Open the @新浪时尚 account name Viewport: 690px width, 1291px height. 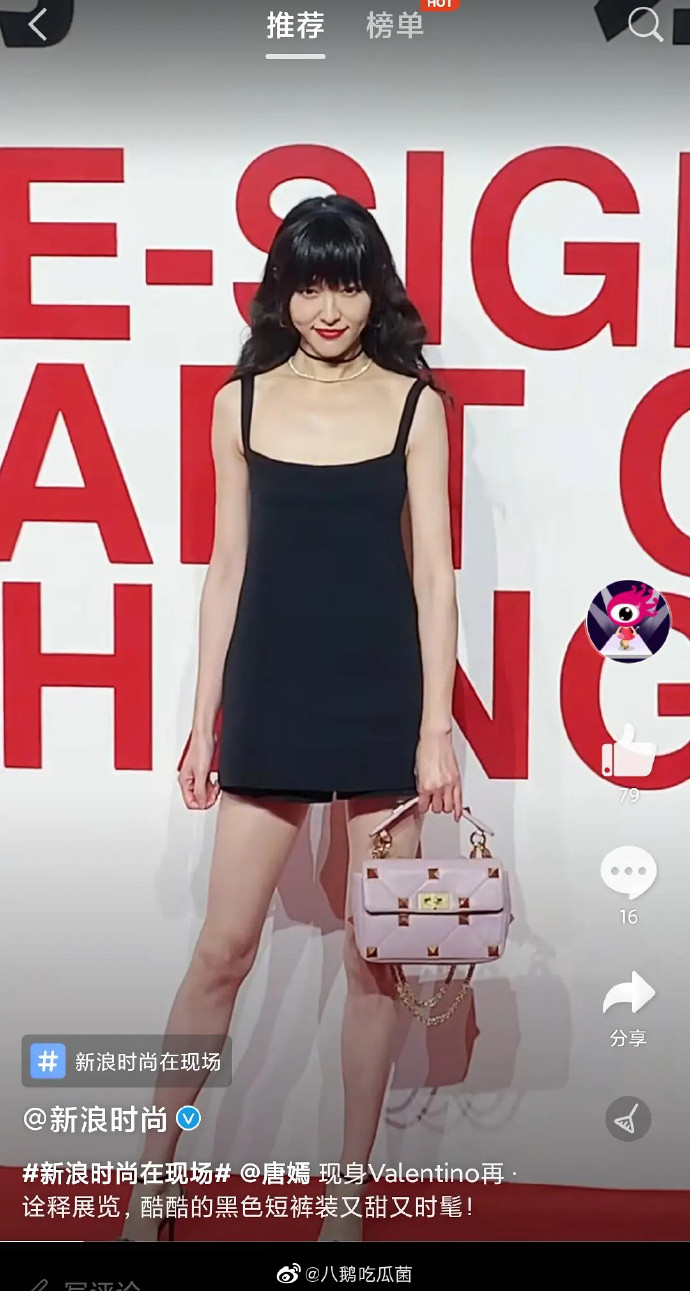(x=96, y=1119)
